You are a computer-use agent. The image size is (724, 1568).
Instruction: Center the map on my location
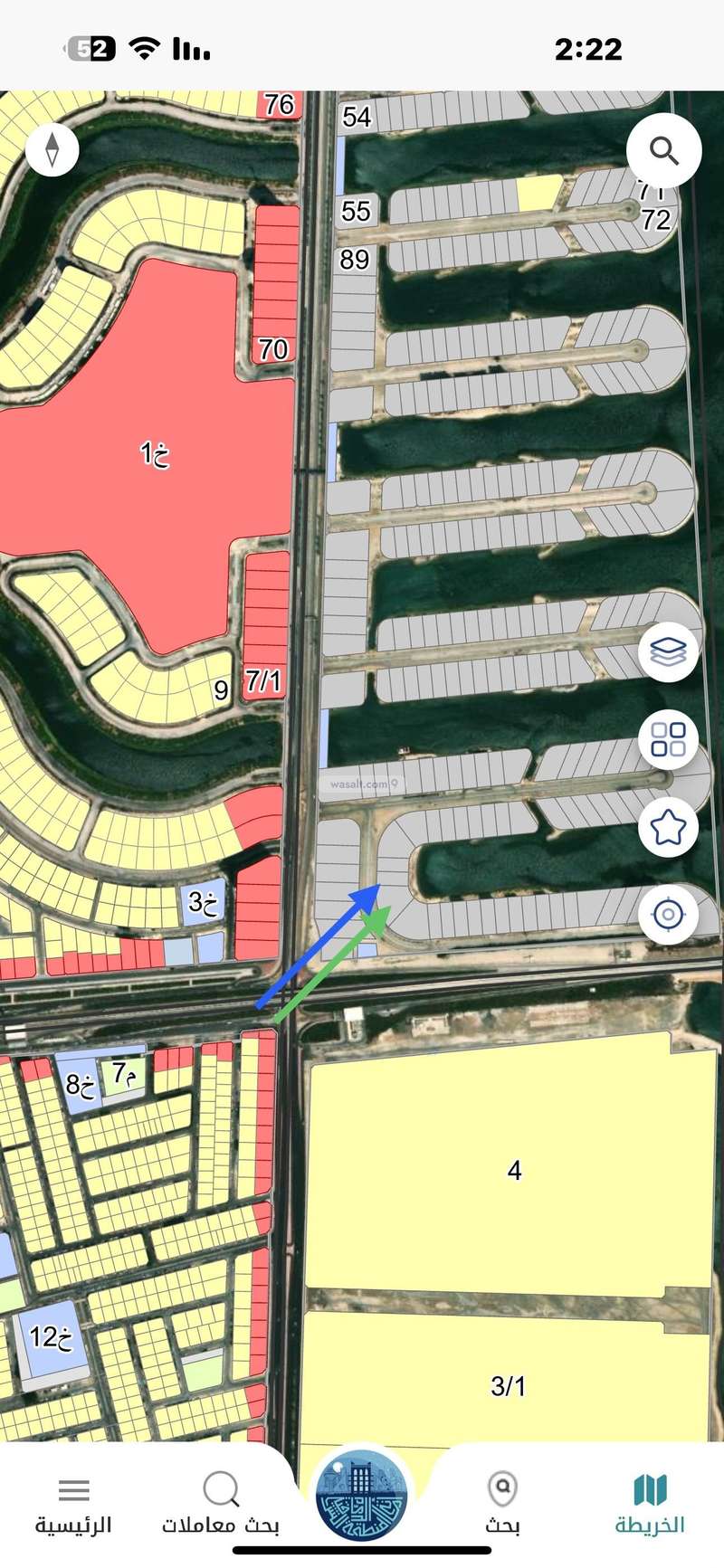[668, 915]
